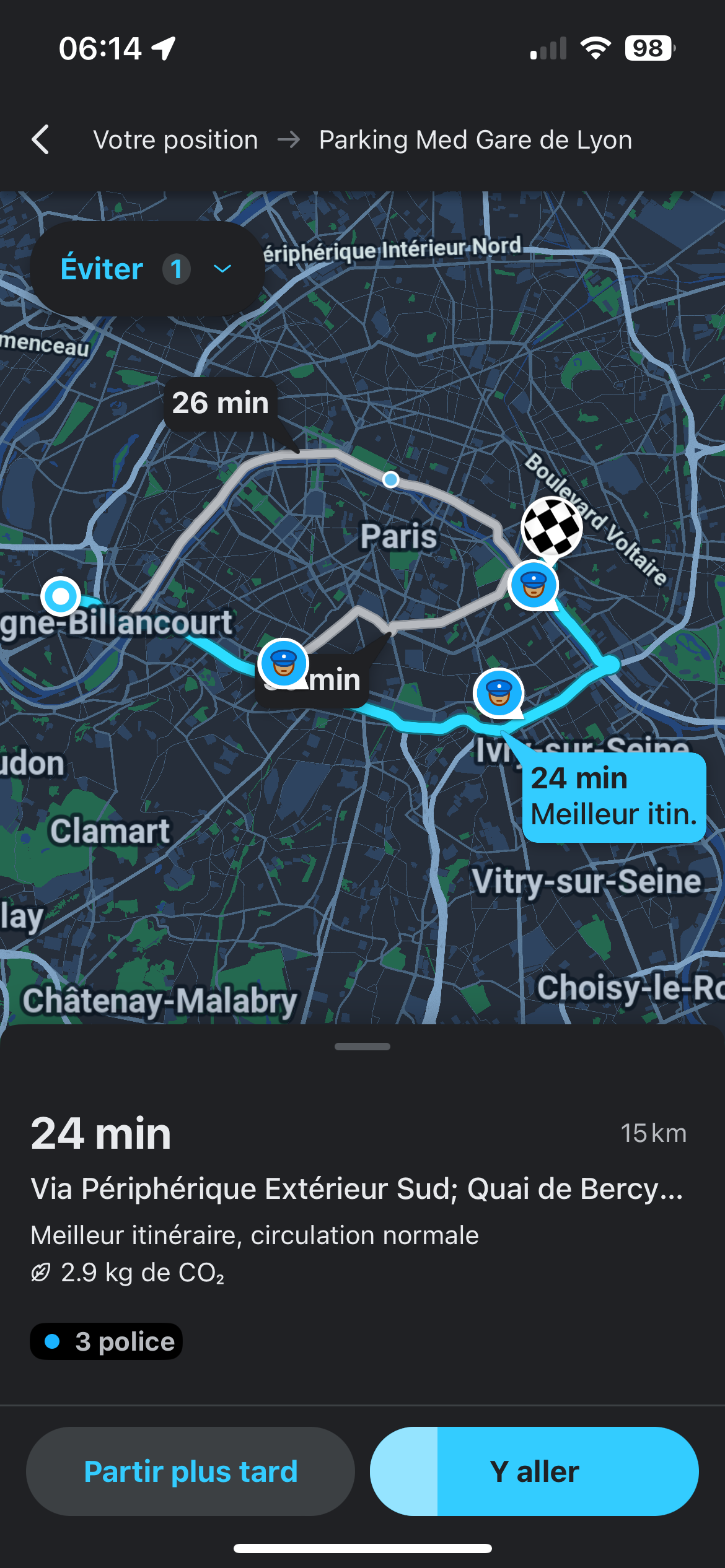Expand the Éviter dropdown
725x1568 pixels.
pyautogui.click(x=147, y=269)
